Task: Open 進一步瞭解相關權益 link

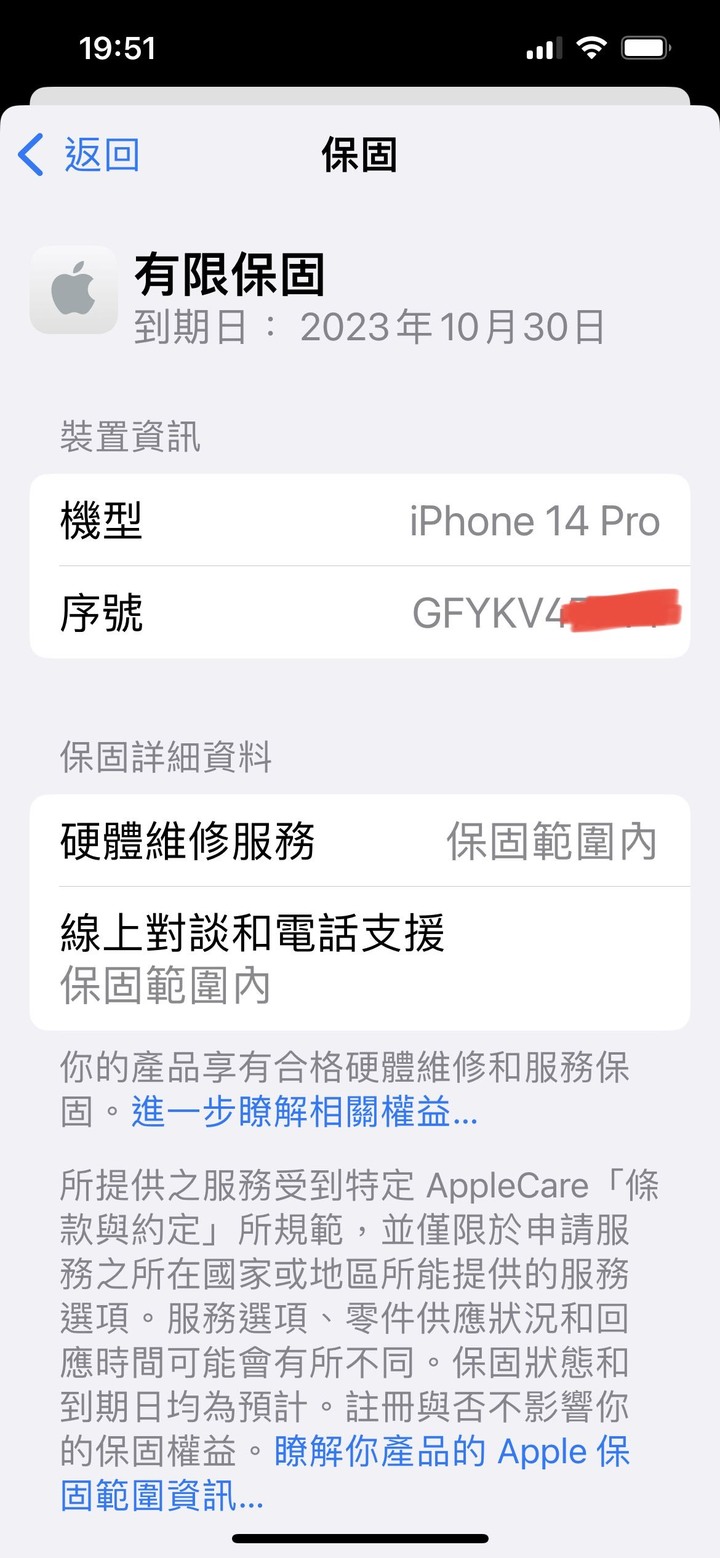Action: 304,1112
